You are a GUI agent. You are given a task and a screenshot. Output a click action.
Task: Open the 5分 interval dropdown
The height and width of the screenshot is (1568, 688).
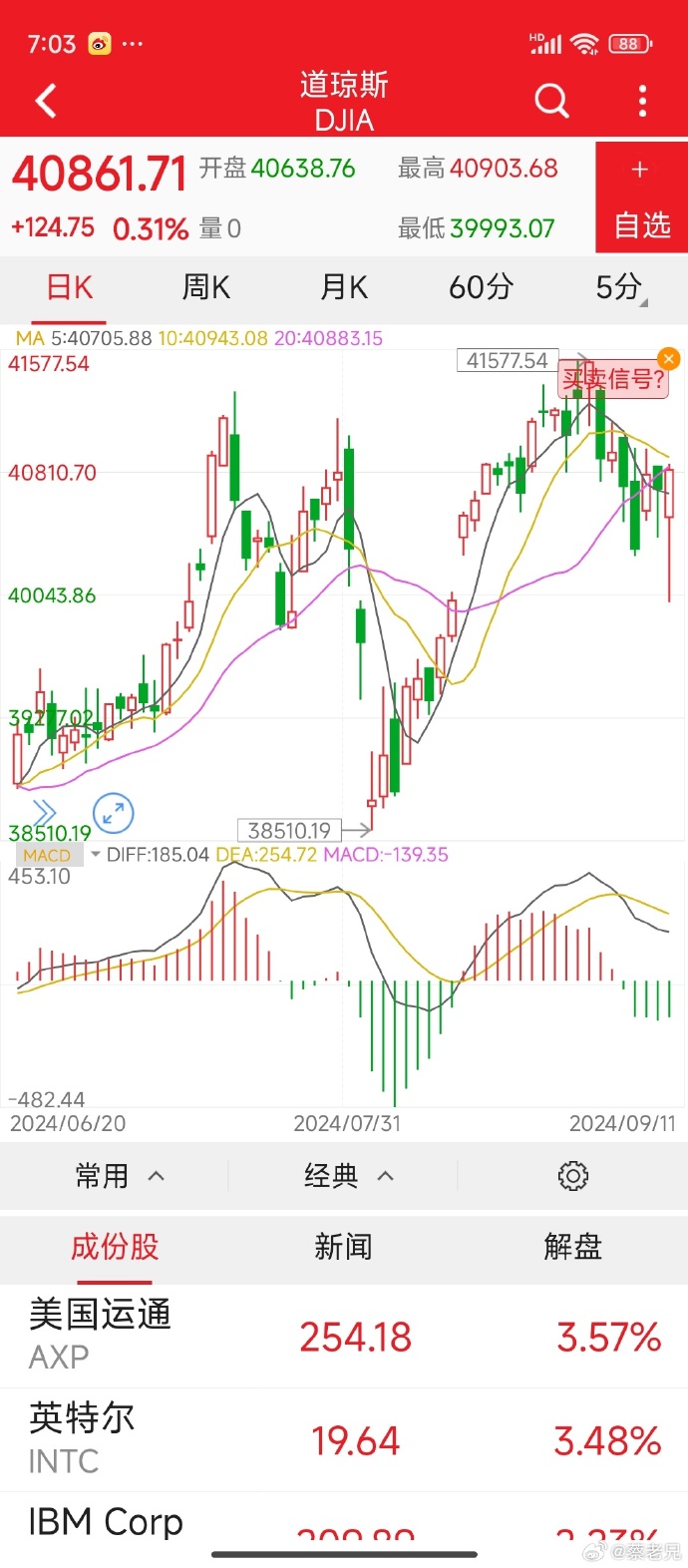pyautogui.click(x=620, y=288)
